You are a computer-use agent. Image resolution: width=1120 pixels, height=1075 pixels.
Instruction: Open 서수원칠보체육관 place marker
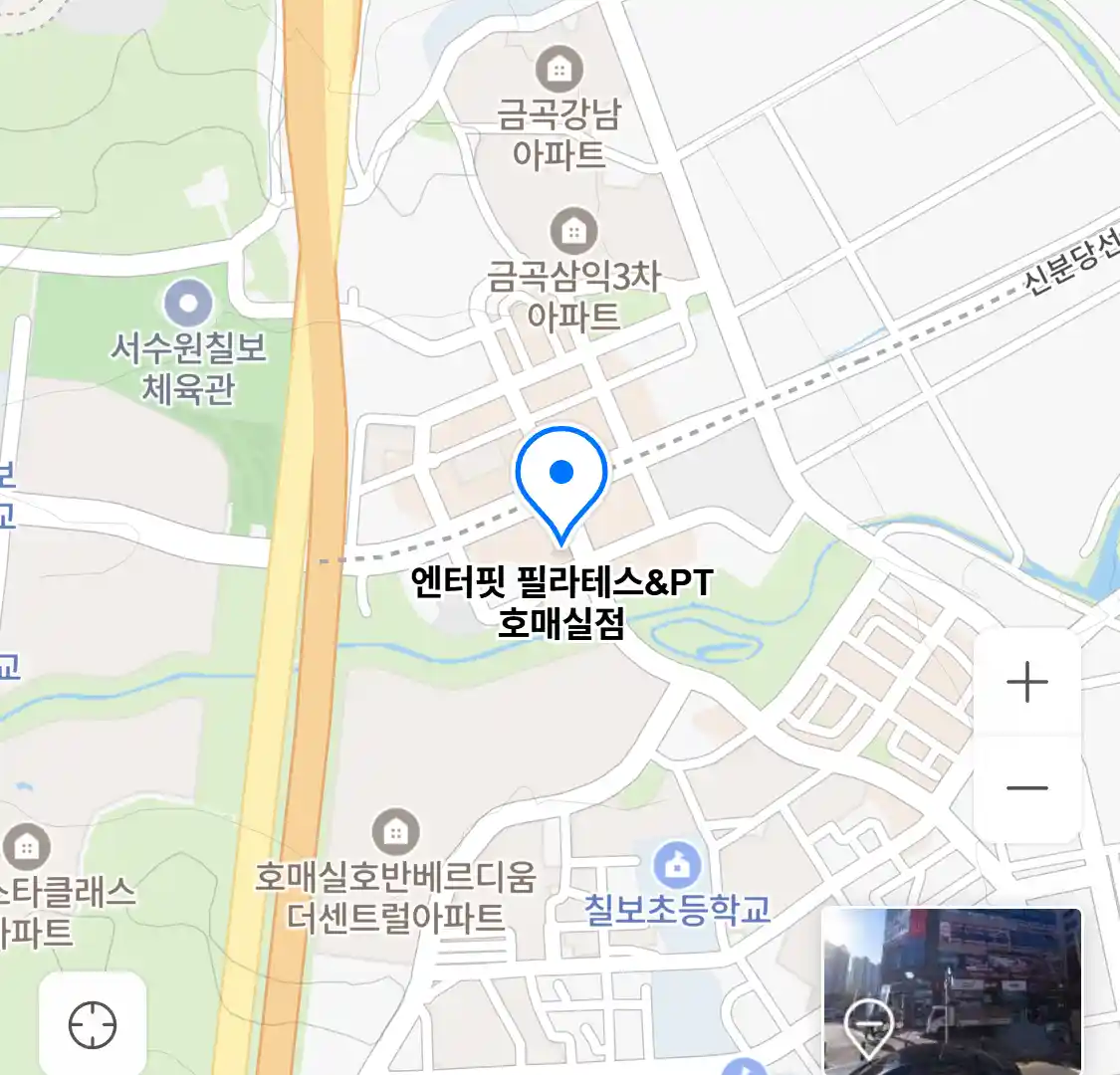[x=188, y=303]
